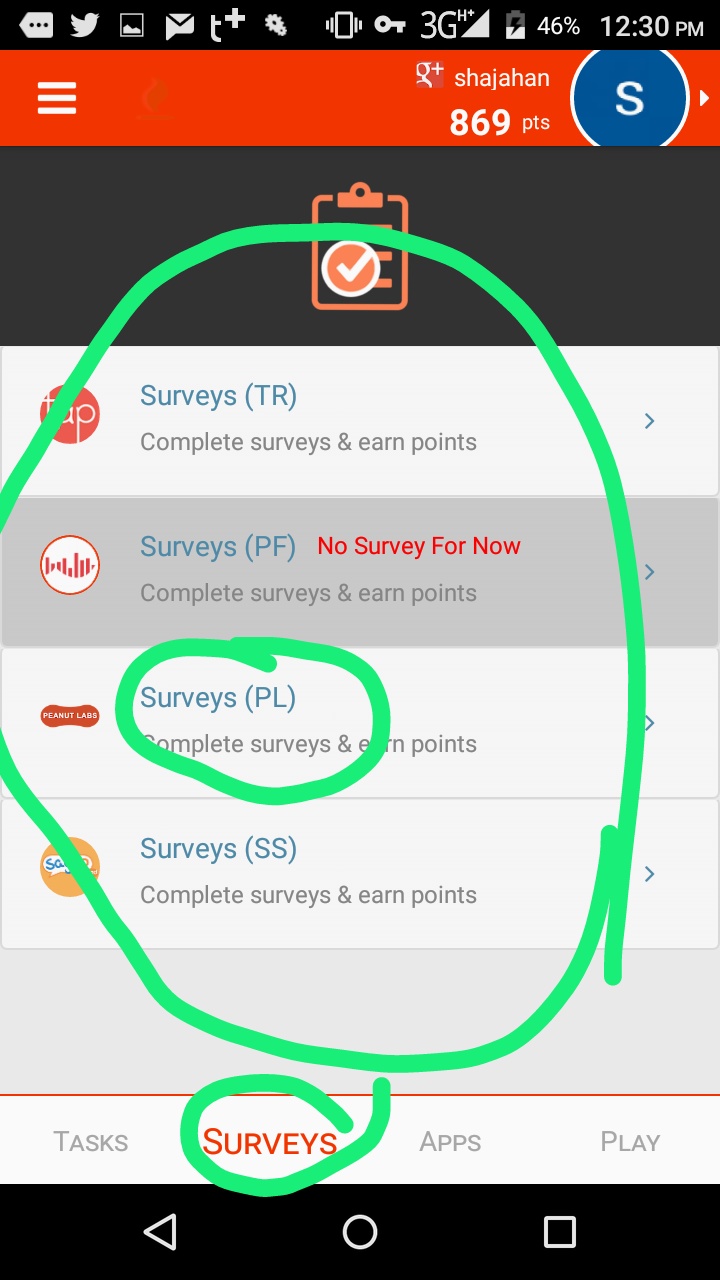
Task: Open the hamburger drawer menu
Action: (x=57, y=98)
